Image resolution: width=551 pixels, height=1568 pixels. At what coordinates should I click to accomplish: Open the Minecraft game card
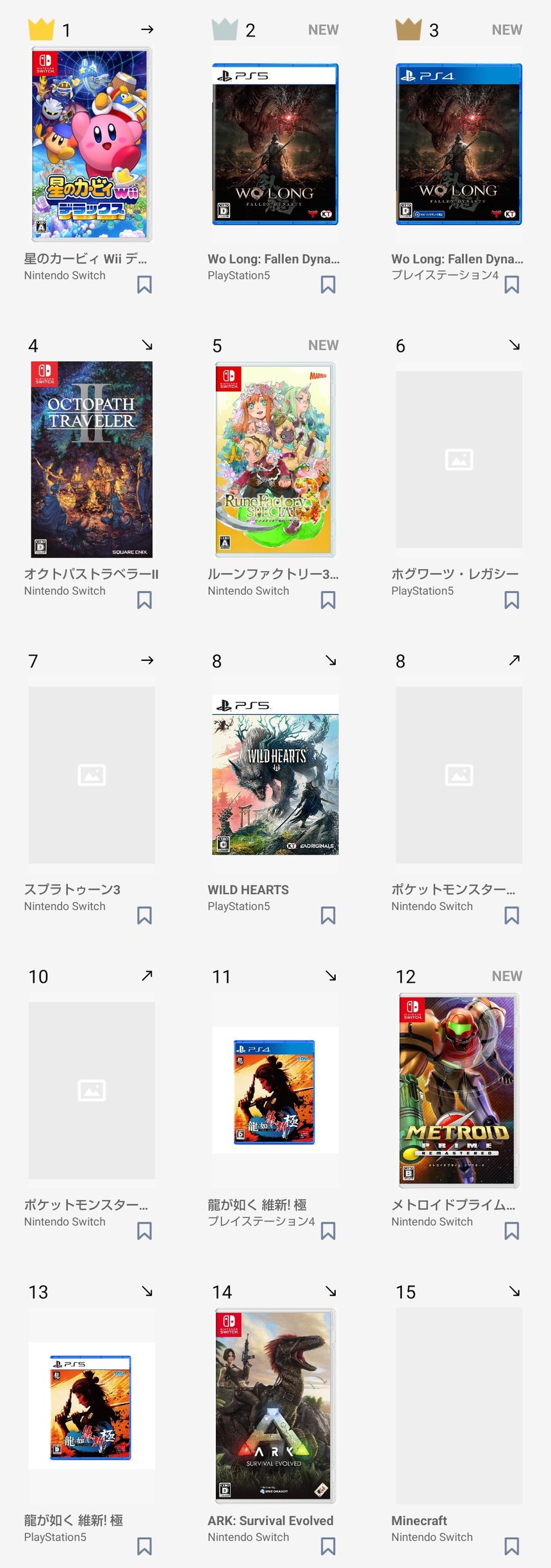coord(459,1405)
